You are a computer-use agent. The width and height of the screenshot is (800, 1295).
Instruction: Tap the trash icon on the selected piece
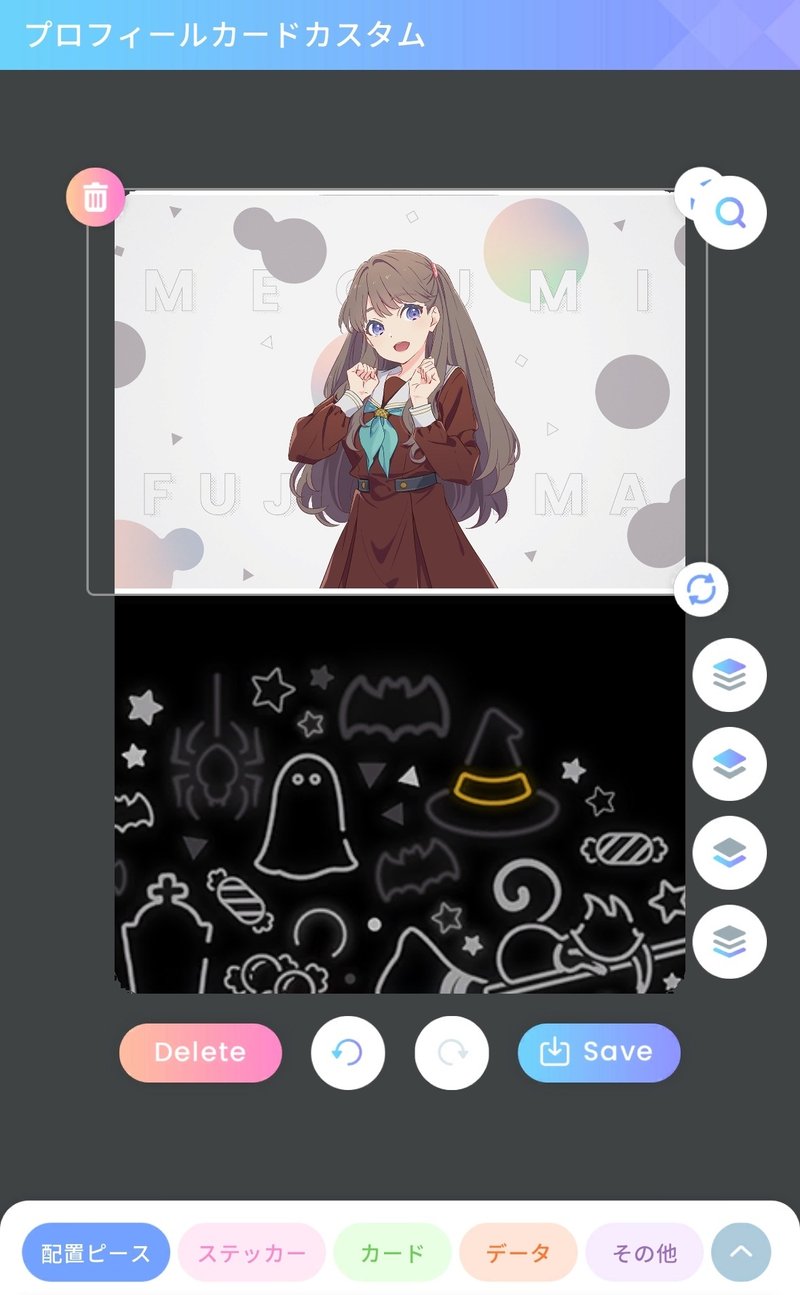pos(95,197)
